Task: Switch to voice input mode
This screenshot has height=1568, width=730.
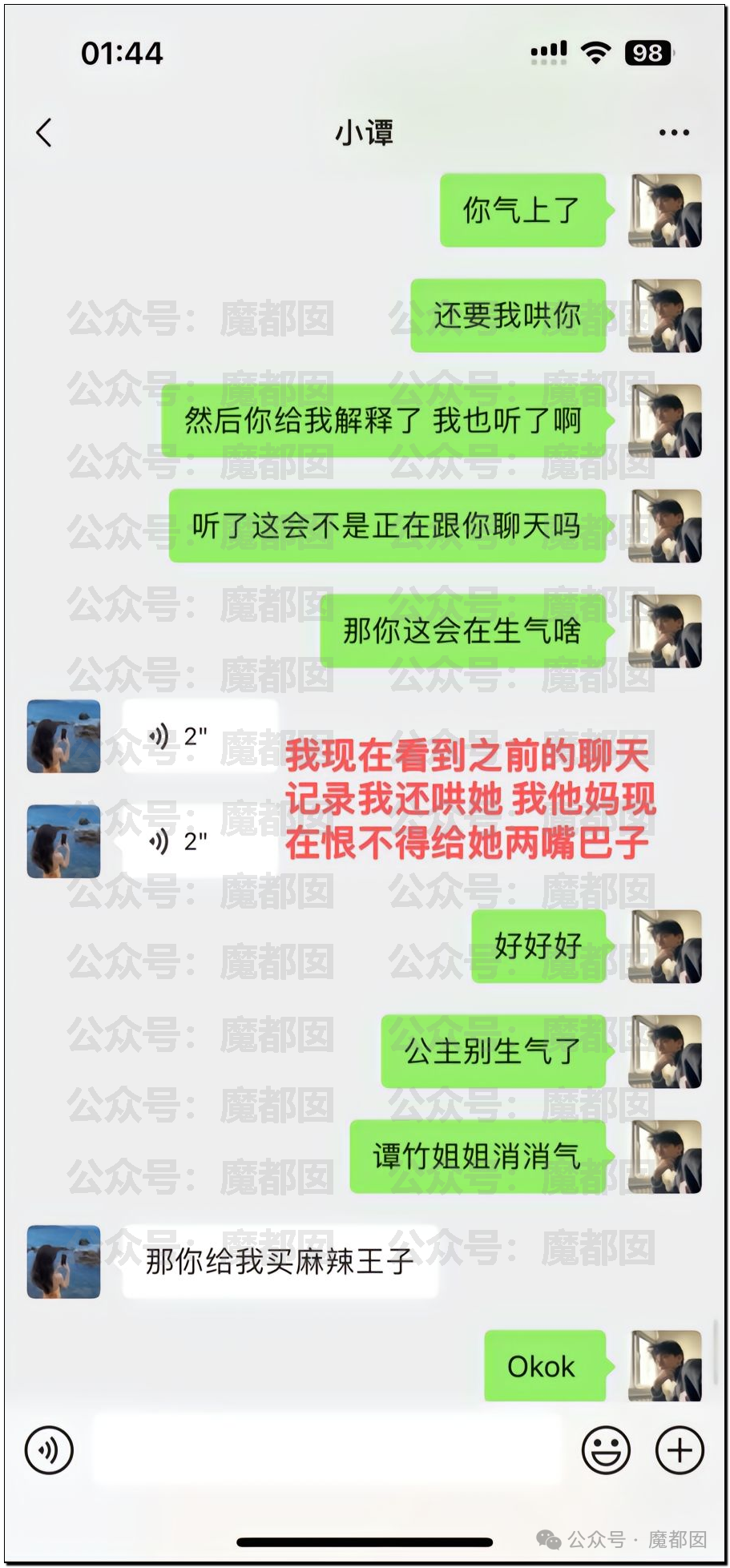Action: coord(49,1450)
